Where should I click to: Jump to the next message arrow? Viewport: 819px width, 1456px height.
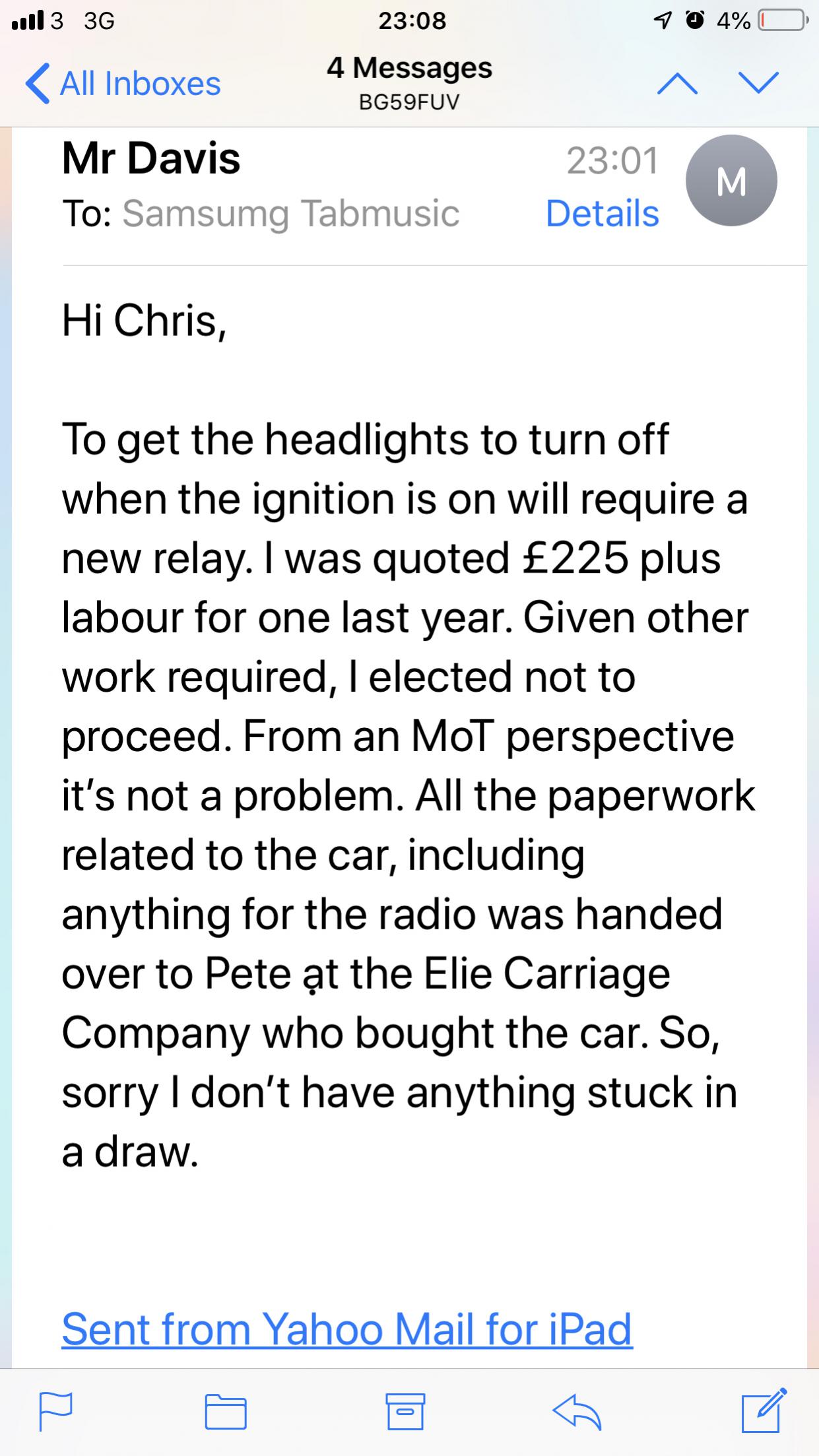click(x=758, y=84)
